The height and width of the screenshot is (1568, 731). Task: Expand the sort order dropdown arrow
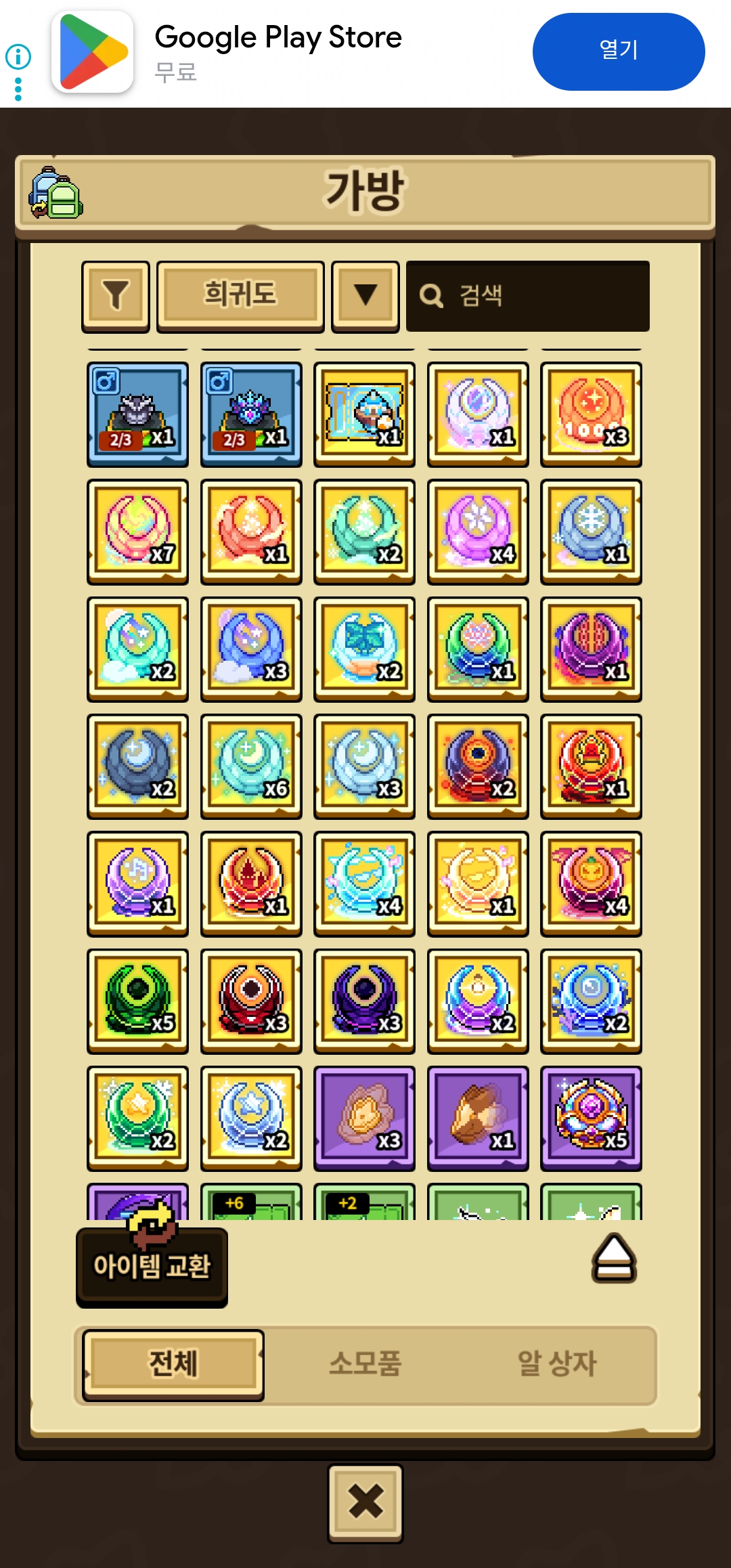[x=365, y=296]
